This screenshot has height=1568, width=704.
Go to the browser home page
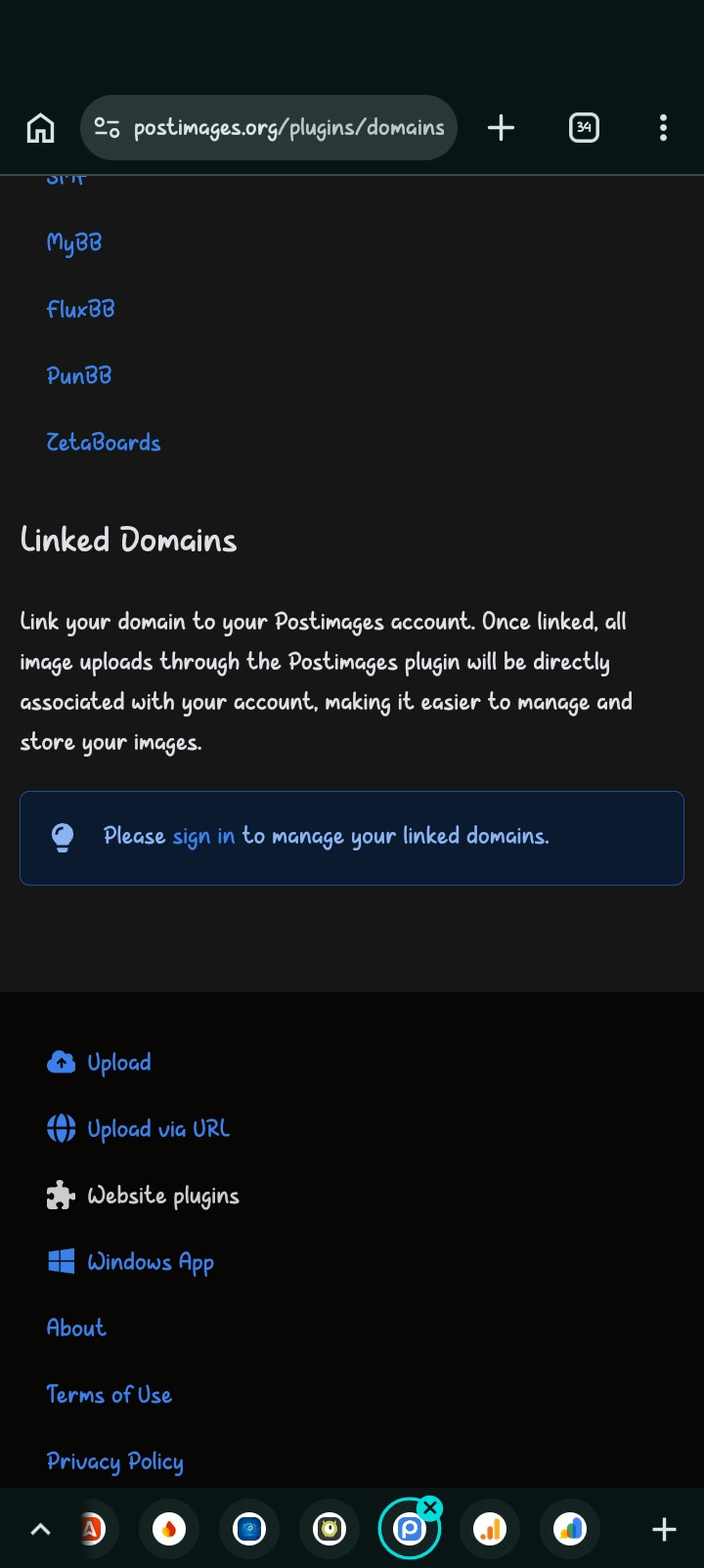click(40, 128)
